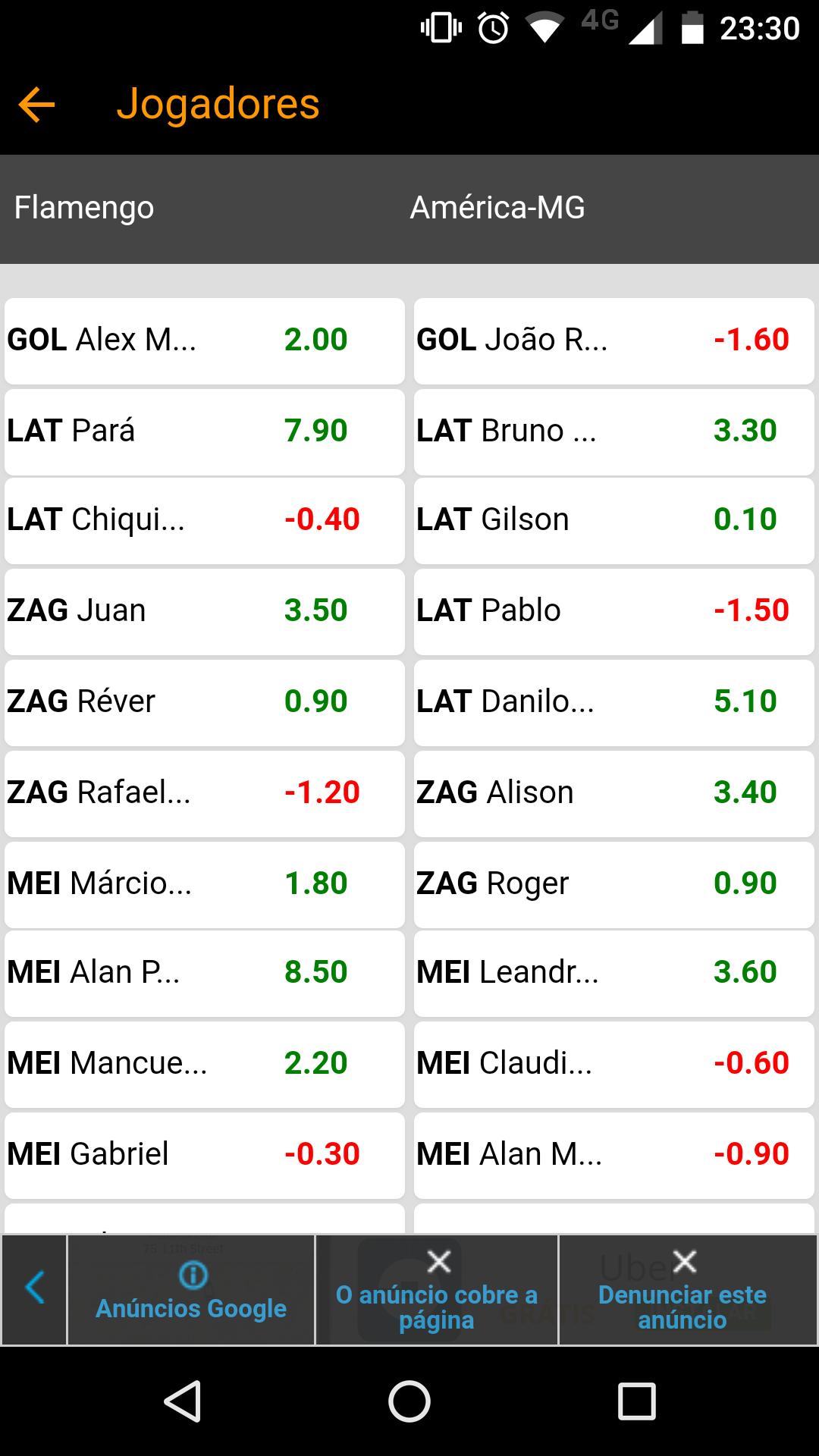Screen dimensions: 819x1456
Task: Open ZAG Roger player card
Action: click(x=613, y=884)
